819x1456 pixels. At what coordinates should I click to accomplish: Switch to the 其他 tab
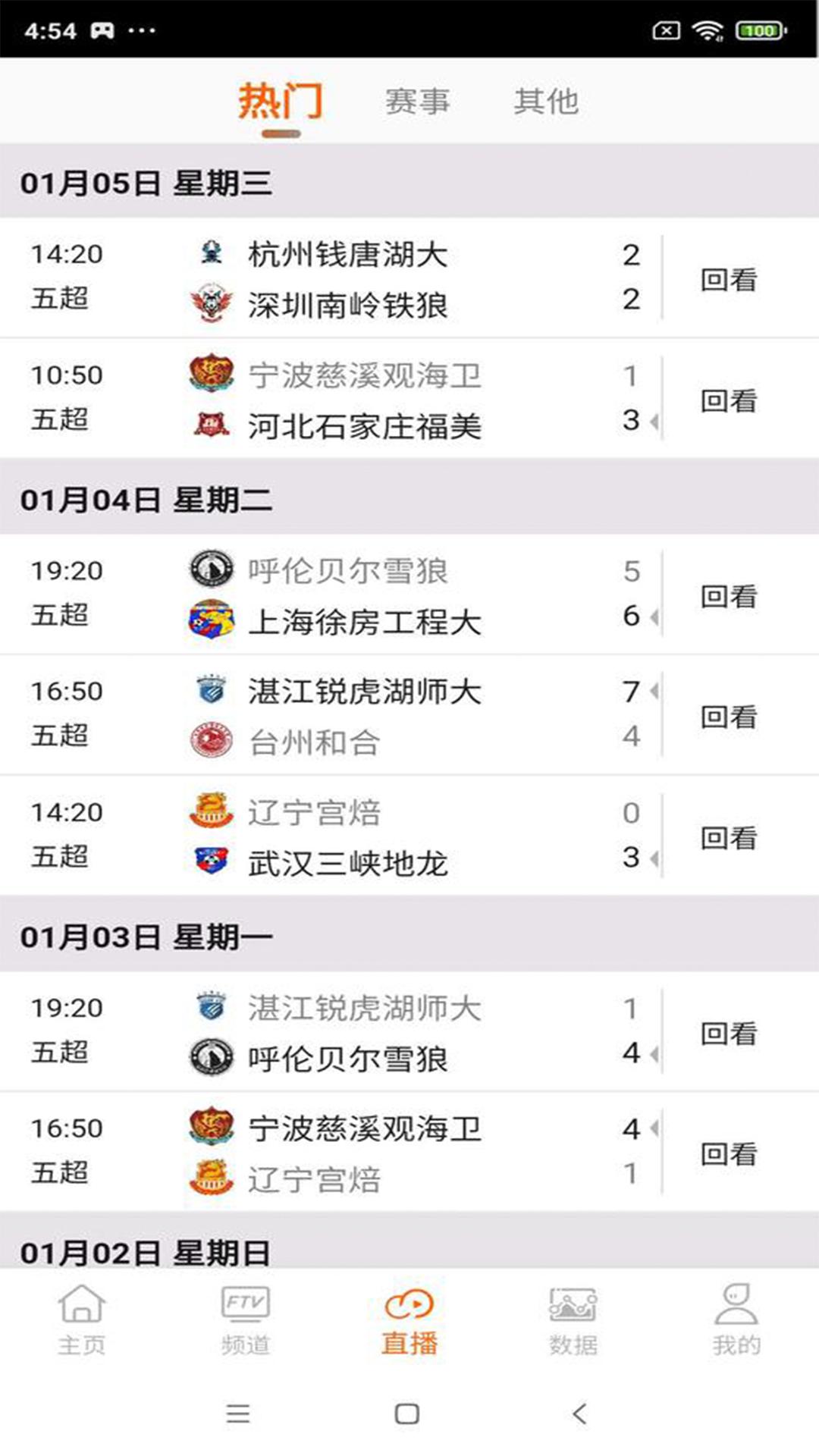[546, 102]
